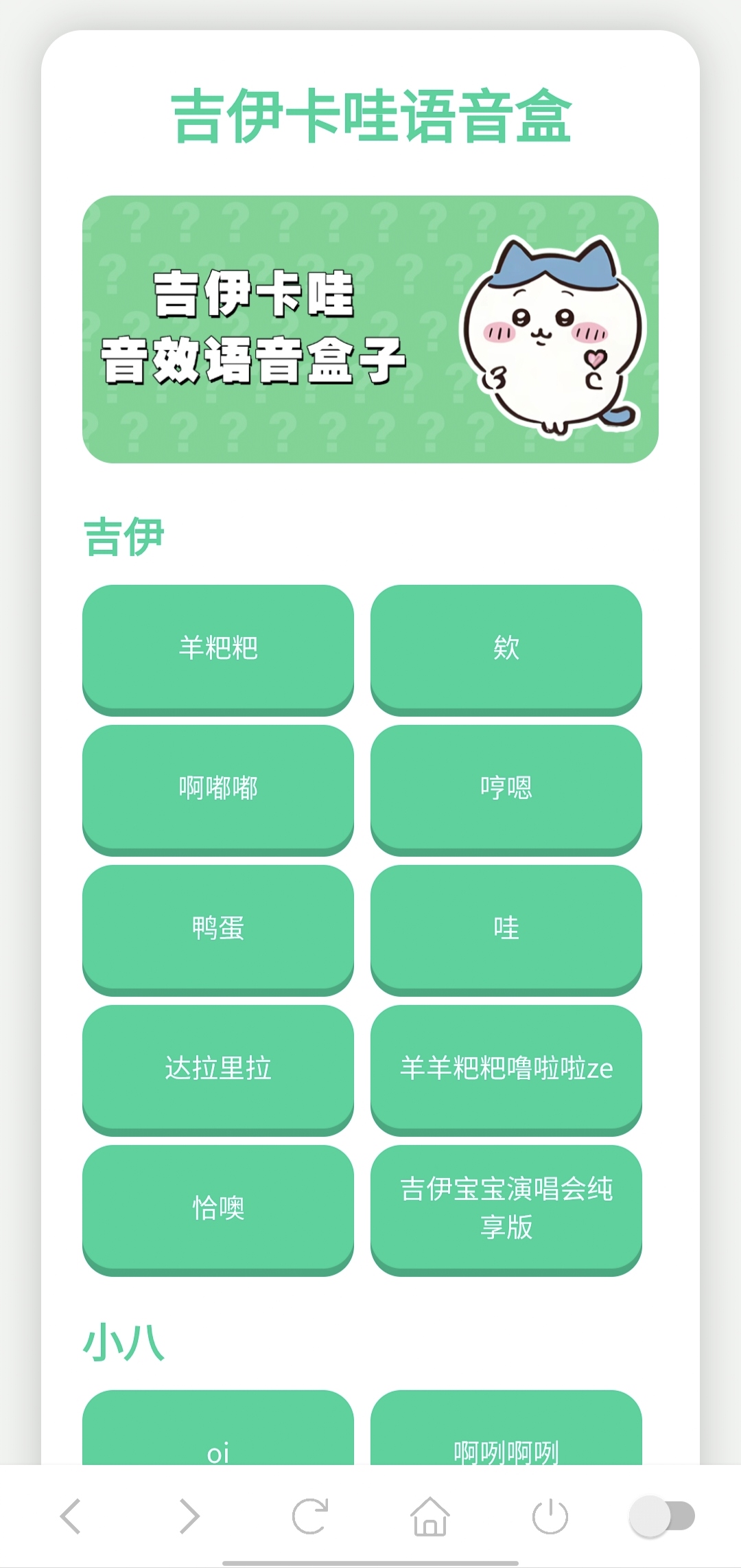The image size is (741, 1568).
Task: Play 羊羊粑粑噜啦啦ze sound
Action: click(x=506, y=1068)
